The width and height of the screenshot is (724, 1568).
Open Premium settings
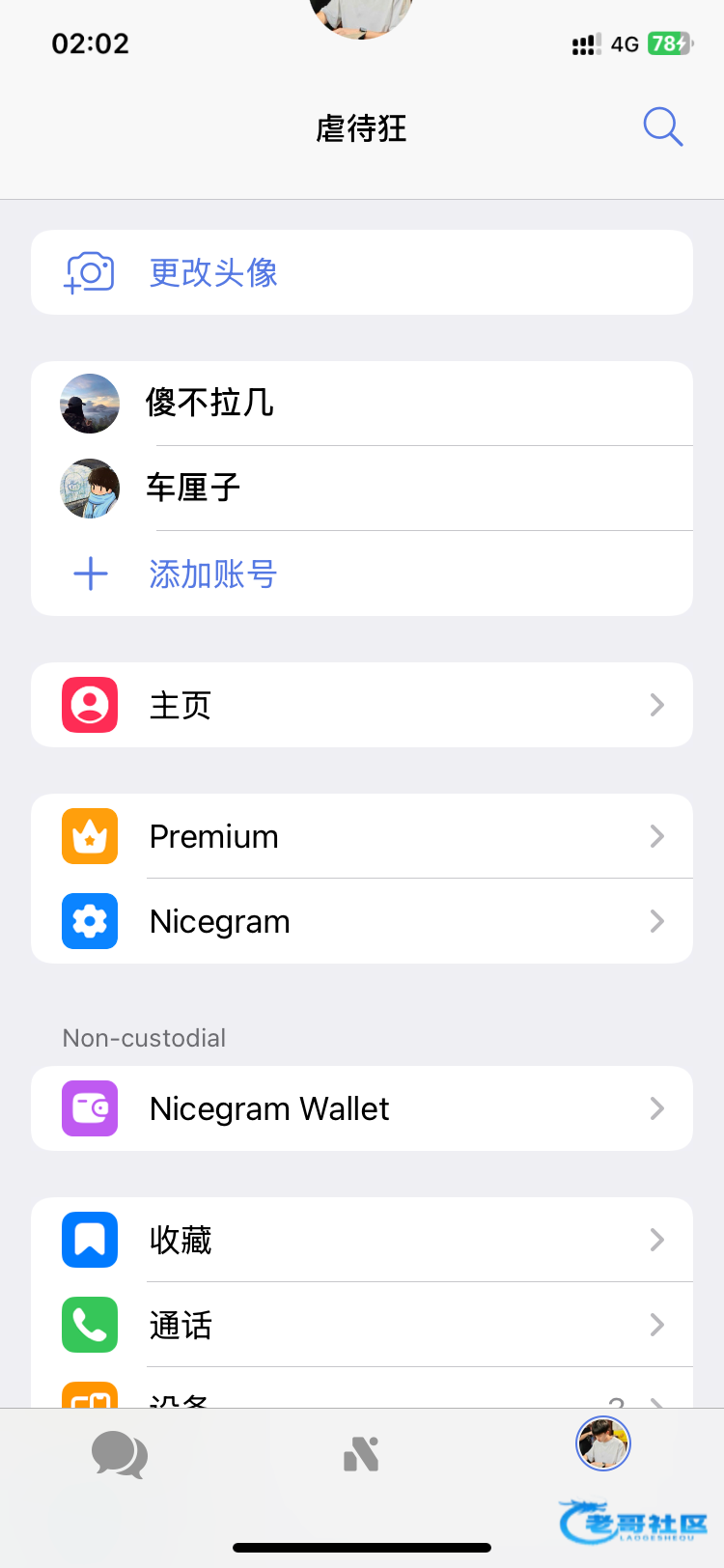(x=362, y=836)
